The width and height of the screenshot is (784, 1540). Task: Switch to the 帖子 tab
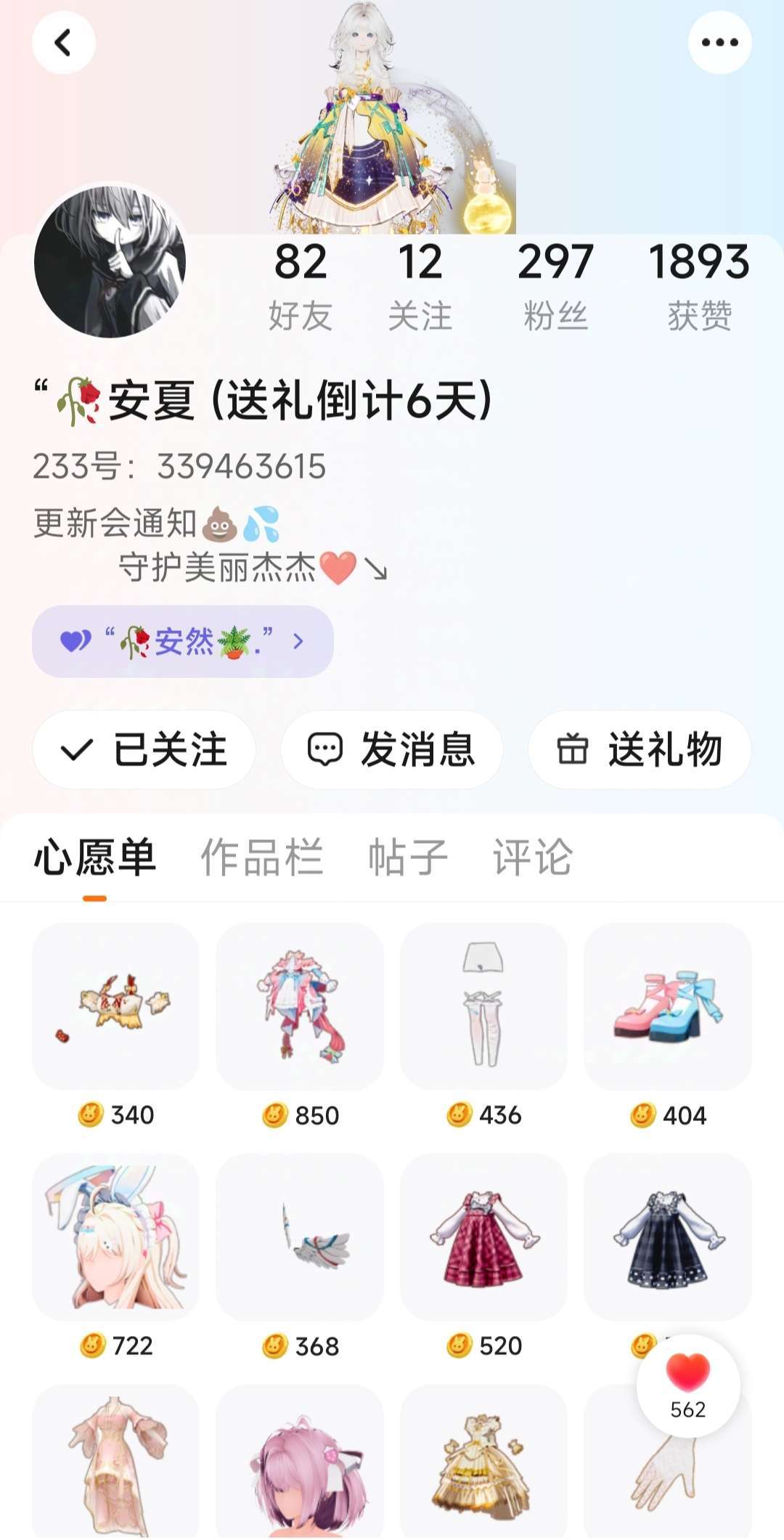[408, 857]
